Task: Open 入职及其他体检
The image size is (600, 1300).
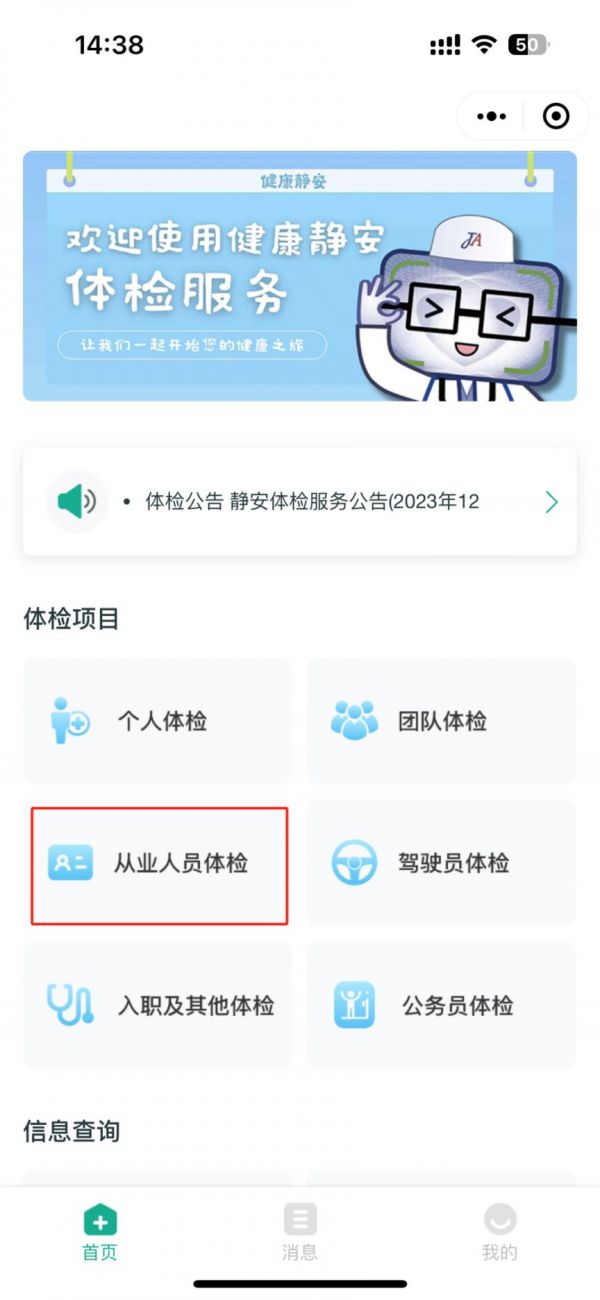Action: click(157, 1005)
